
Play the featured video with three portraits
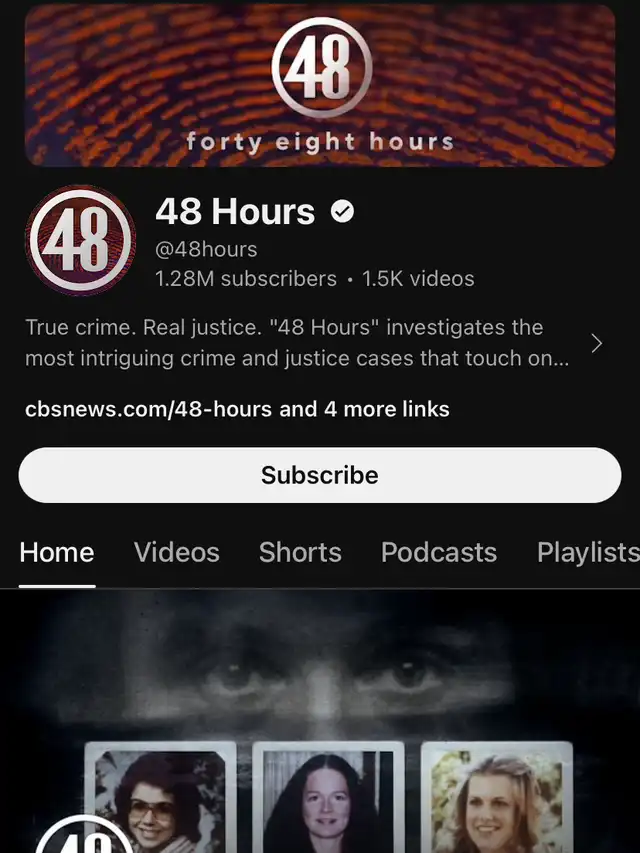(x=320, y=721)
